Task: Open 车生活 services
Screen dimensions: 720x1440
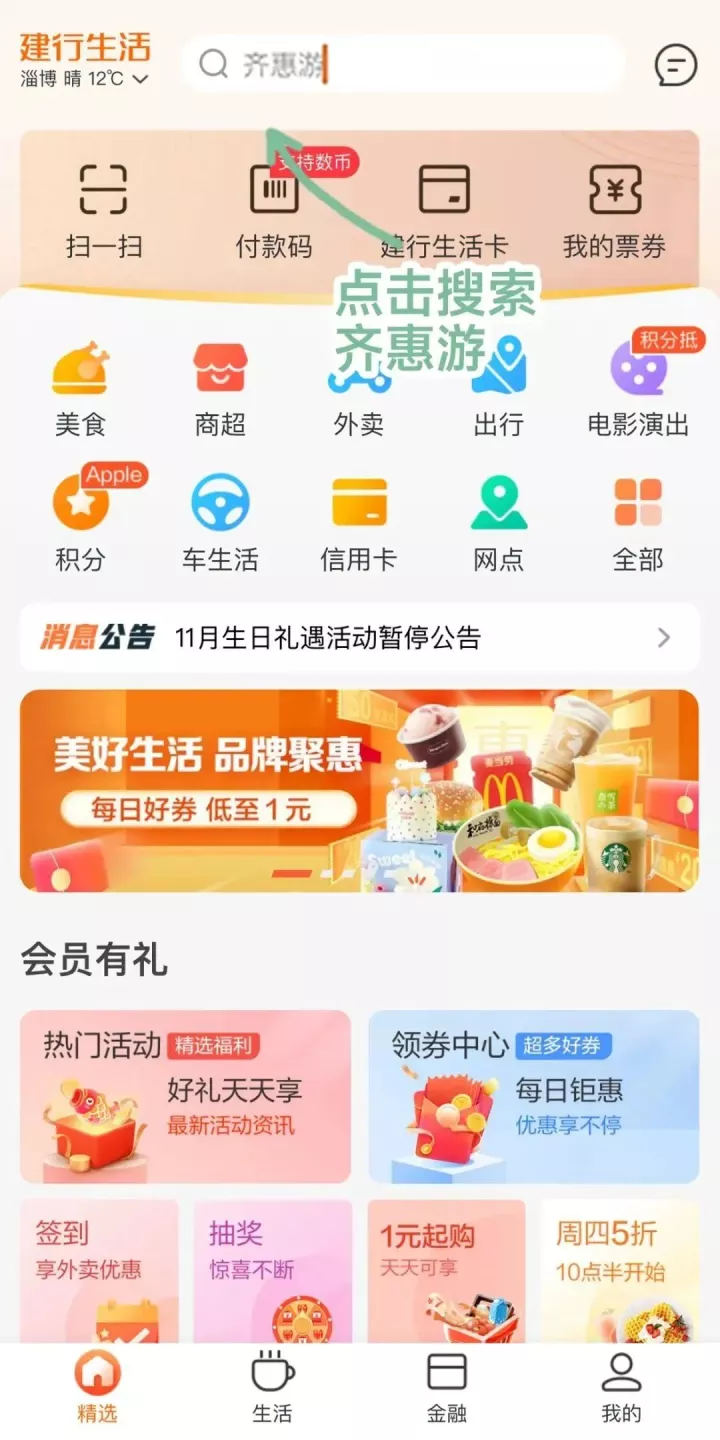Action: coord(220,522)
